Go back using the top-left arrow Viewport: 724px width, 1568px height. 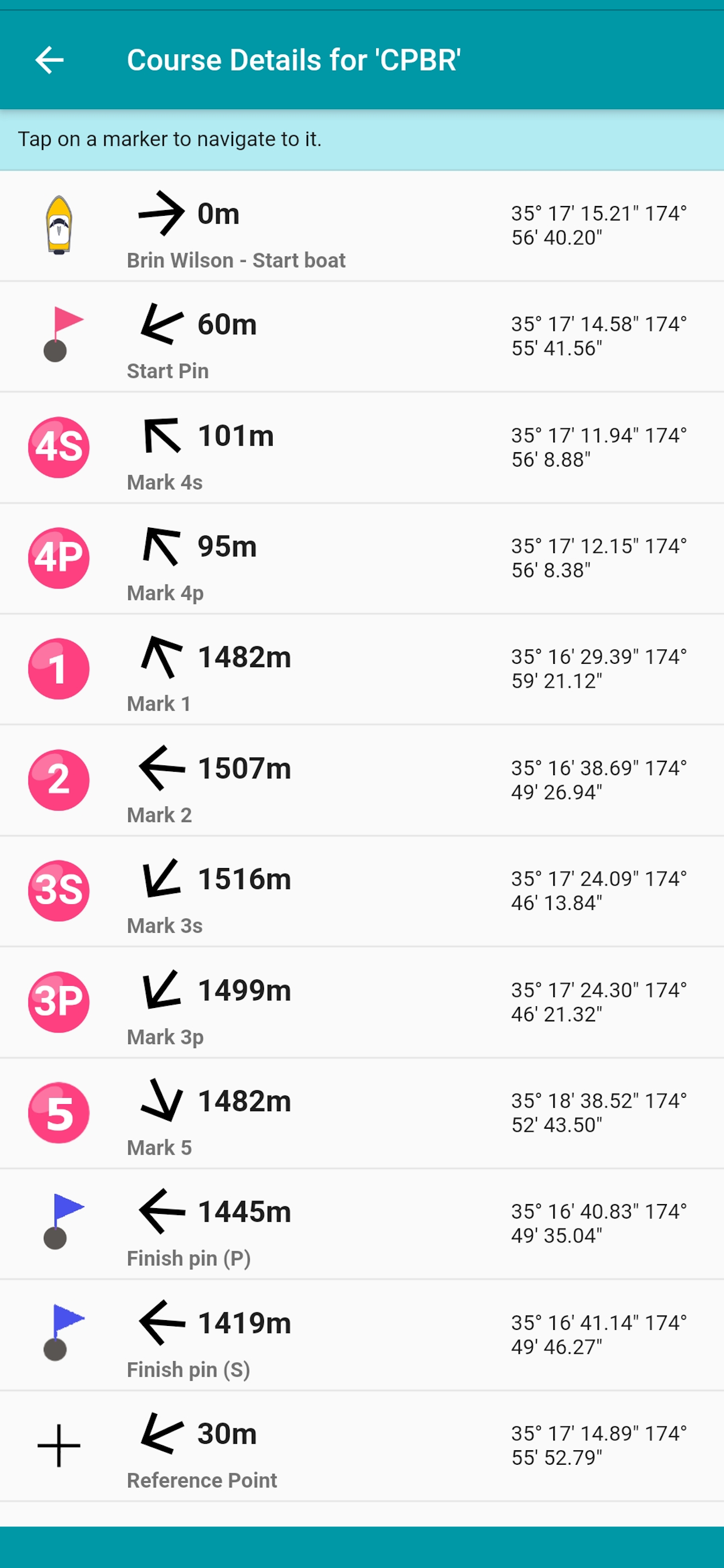point(50,60)
